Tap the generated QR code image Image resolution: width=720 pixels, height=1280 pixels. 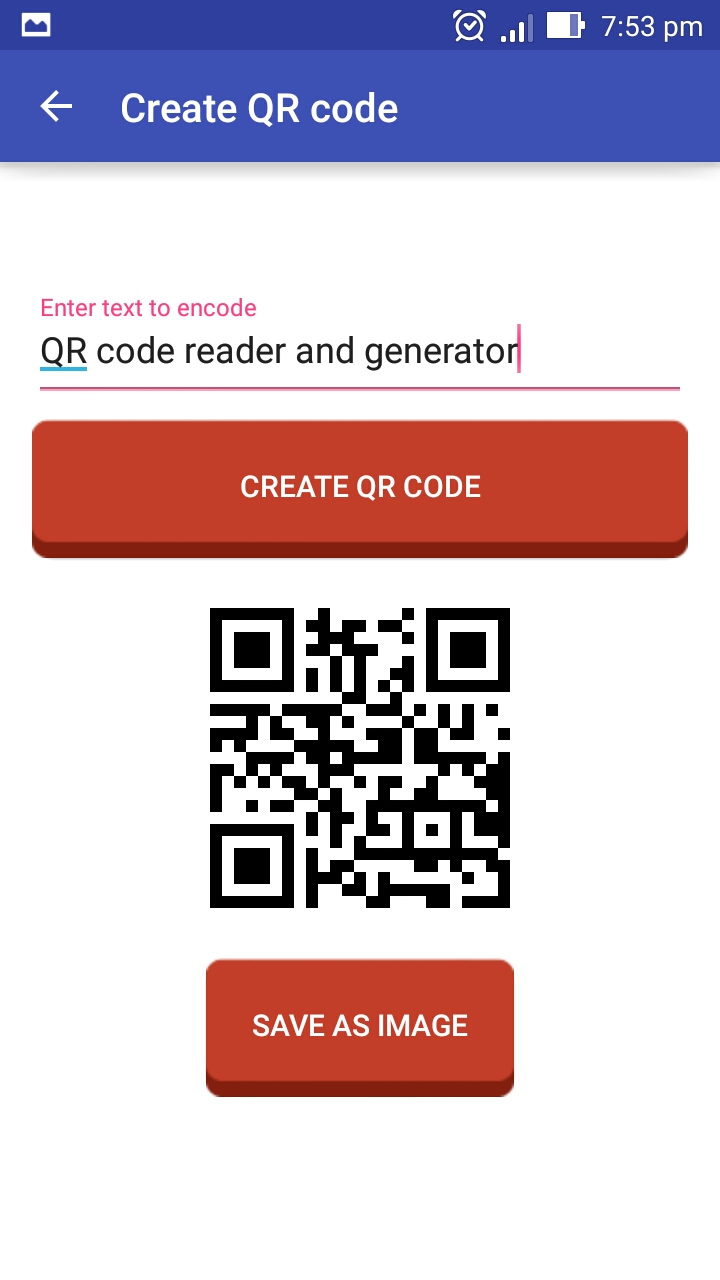coord(360,757)
